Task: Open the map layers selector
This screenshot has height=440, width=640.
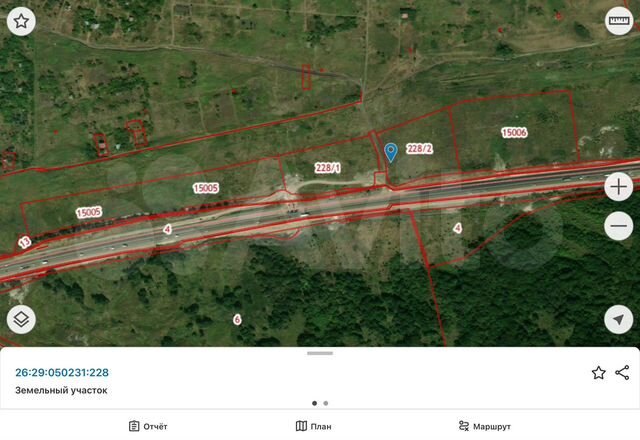Action: (20, 319)
